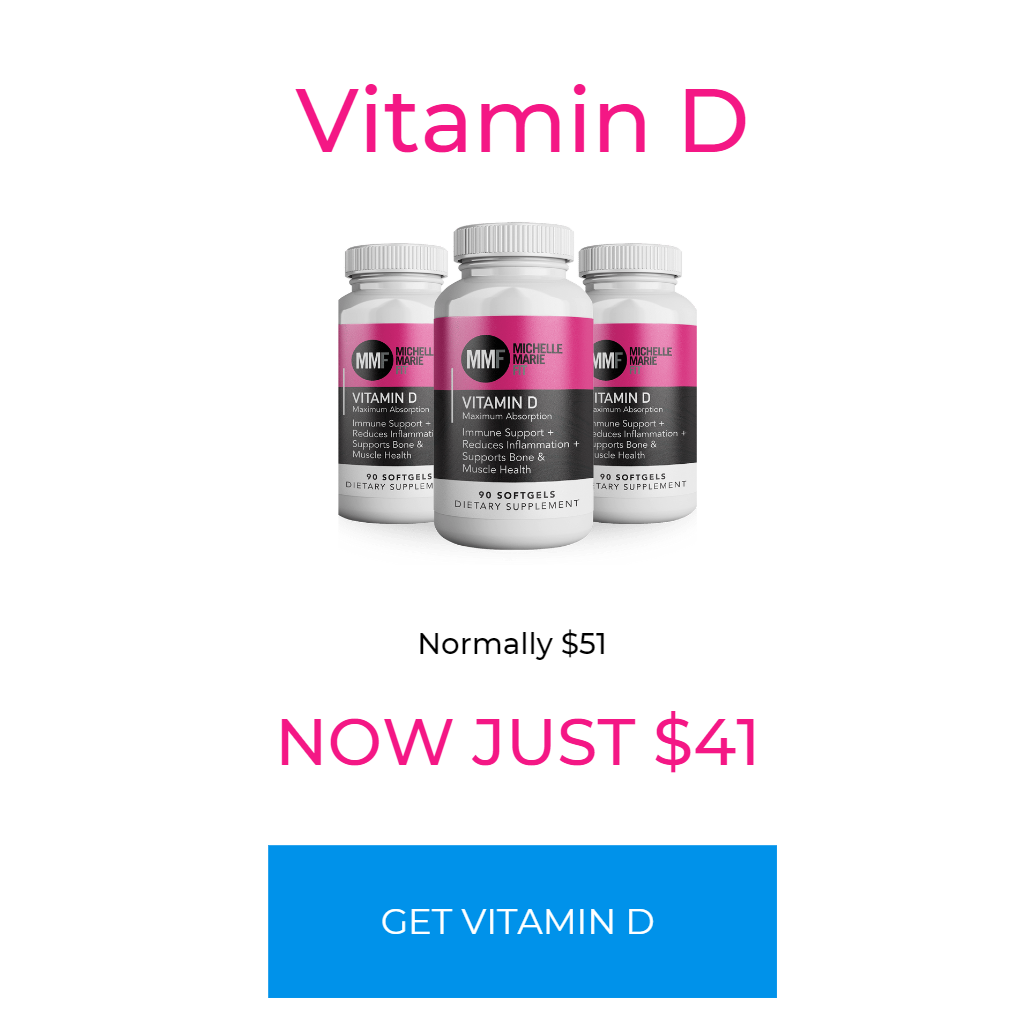Viewport: 1024px width, 1024px height.
Task: Tap the GET VITAMIN D button
Action: tap(522, 921)
